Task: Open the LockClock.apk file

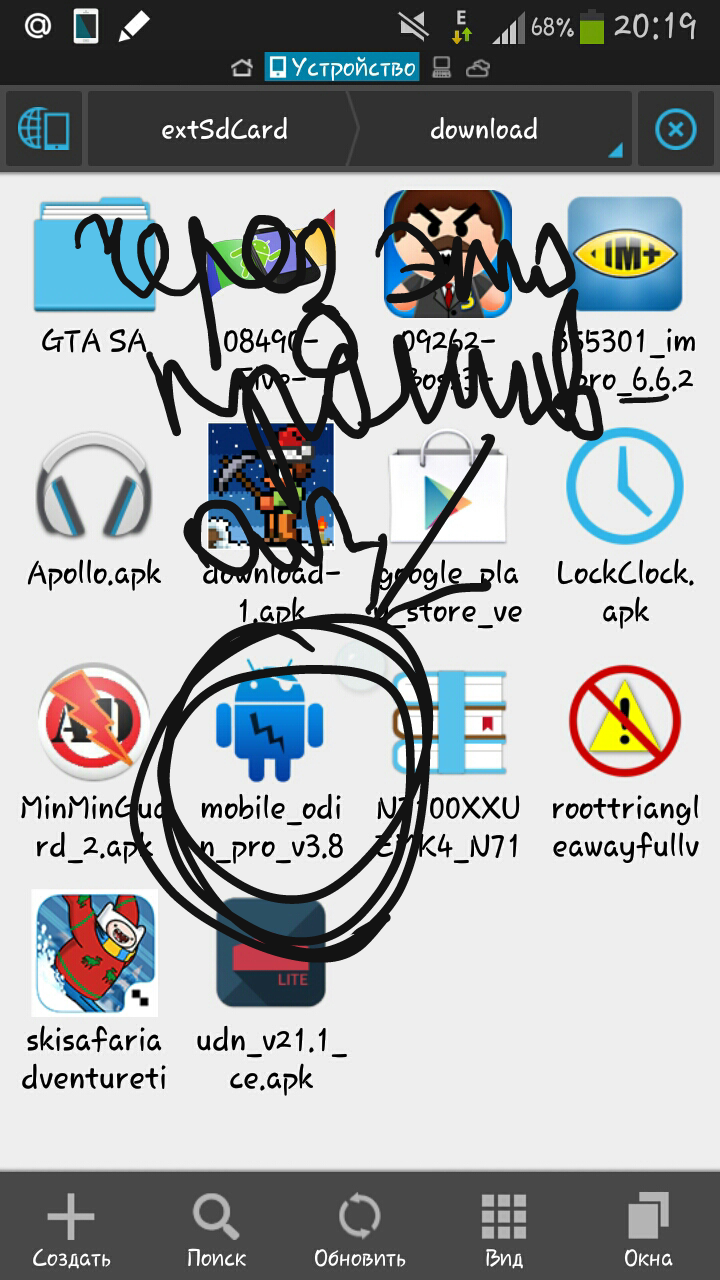Action: point(625,490)
